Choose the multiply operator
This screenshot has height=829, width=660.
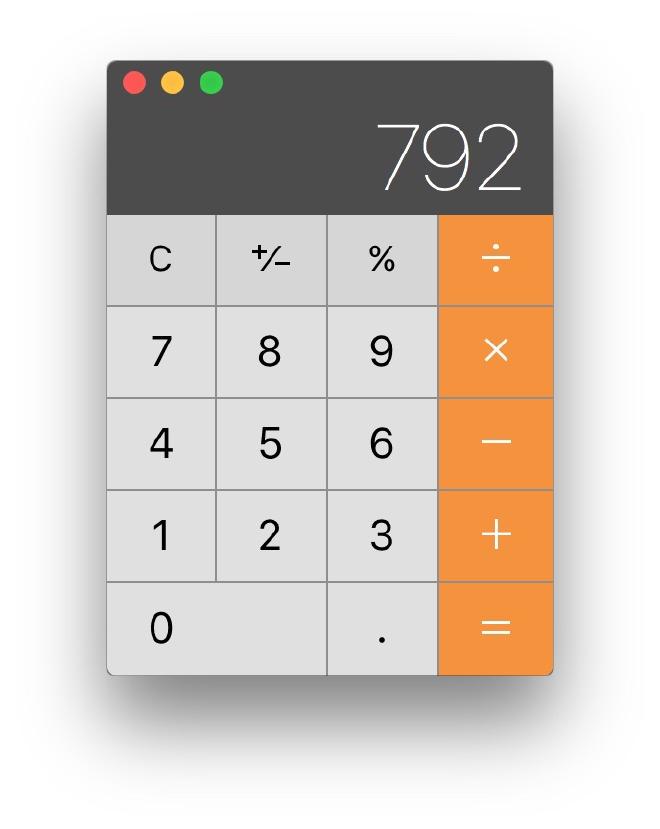point(495,352)
